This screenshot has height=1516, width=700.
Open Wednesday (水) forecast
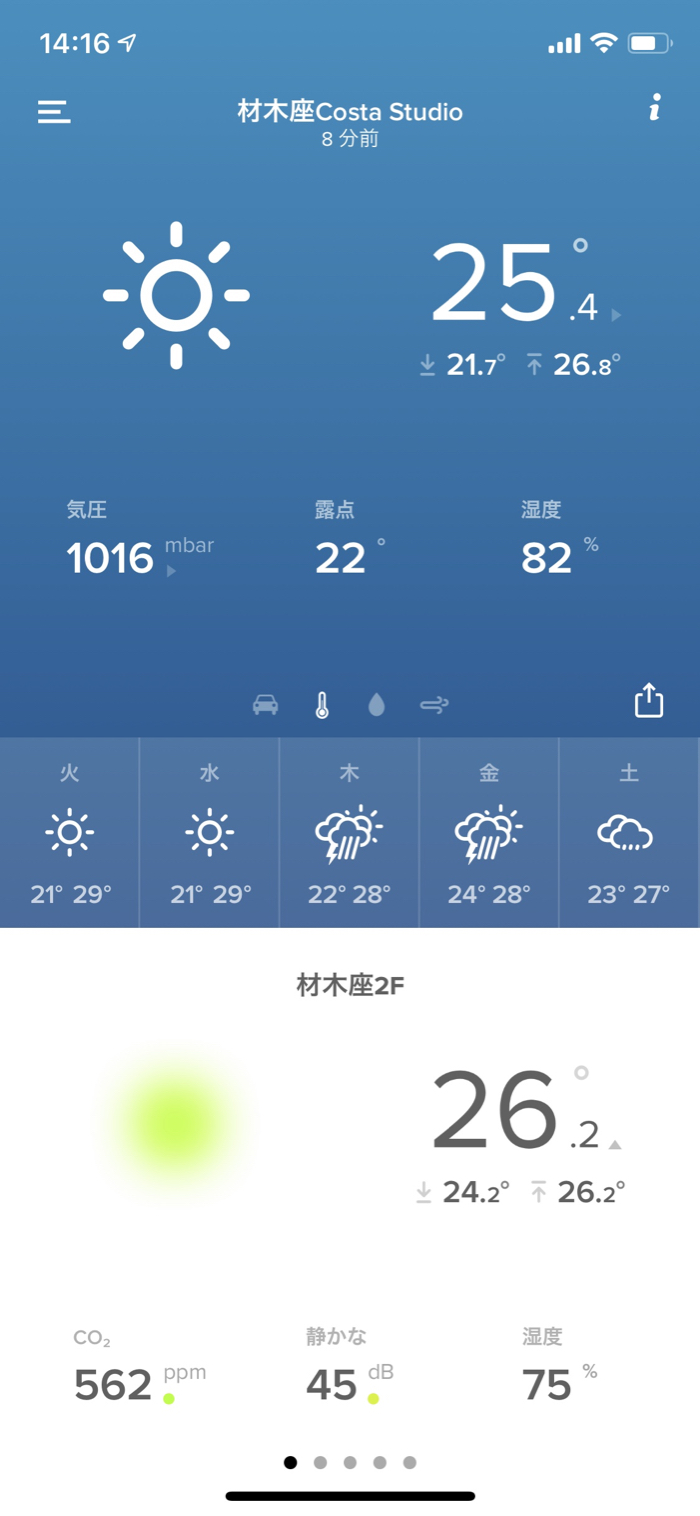[x=209, y=832]
